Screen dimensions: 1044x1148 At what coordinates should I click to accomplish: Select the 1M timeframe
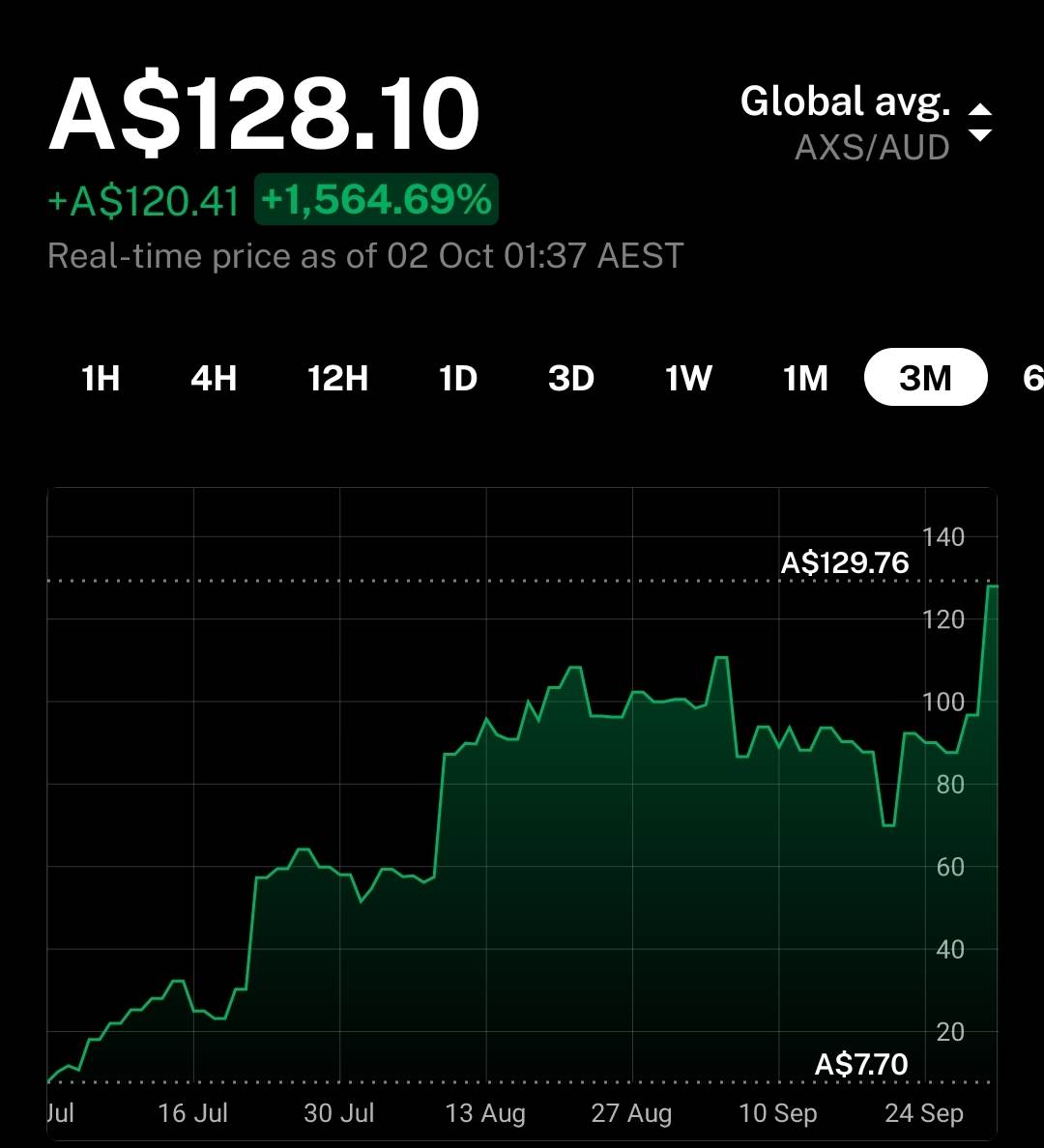(x=805, y=378)
